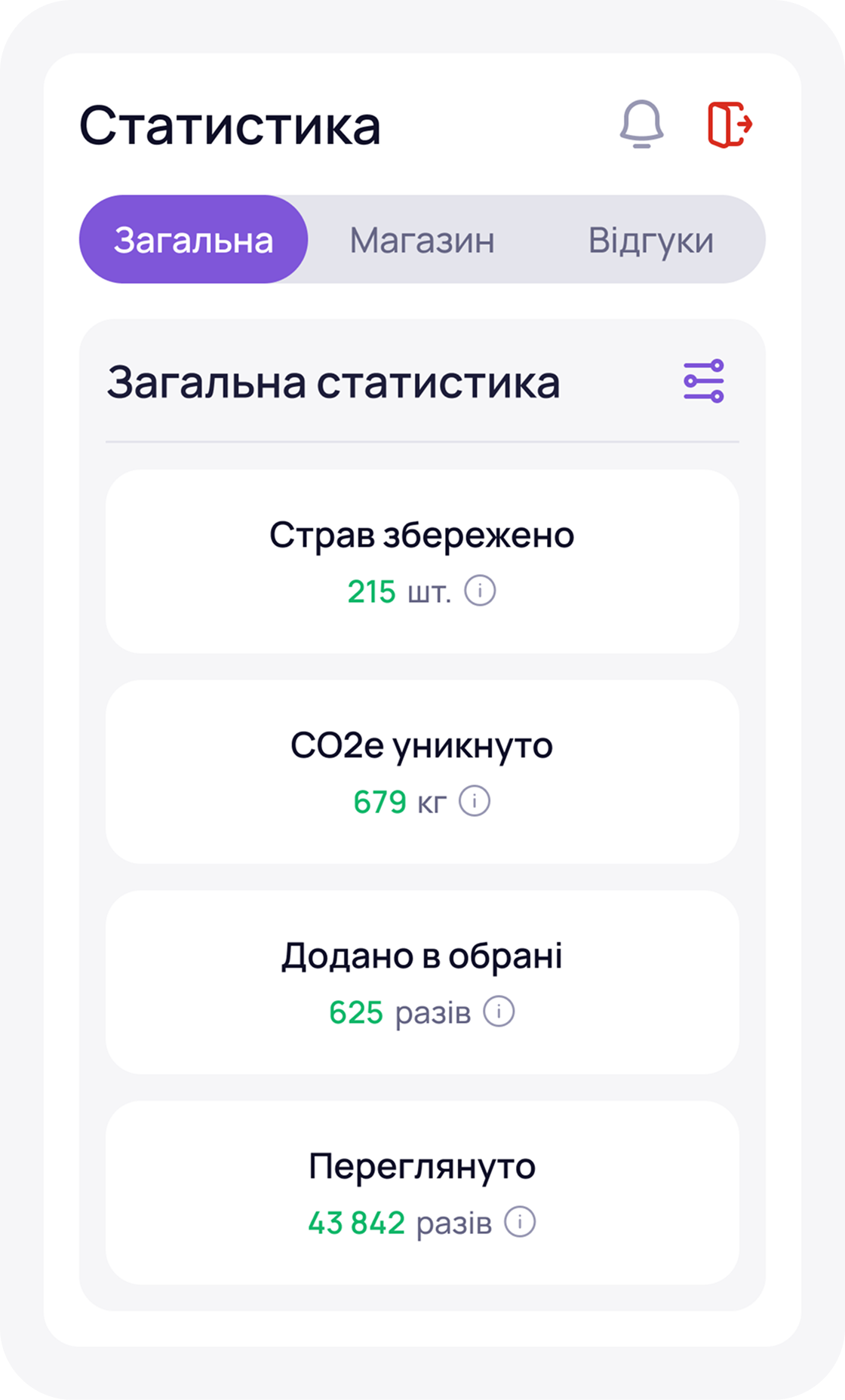
Task: Click the Загальна статистика heading
Action: pyautogui.click(x=333, y=383)
